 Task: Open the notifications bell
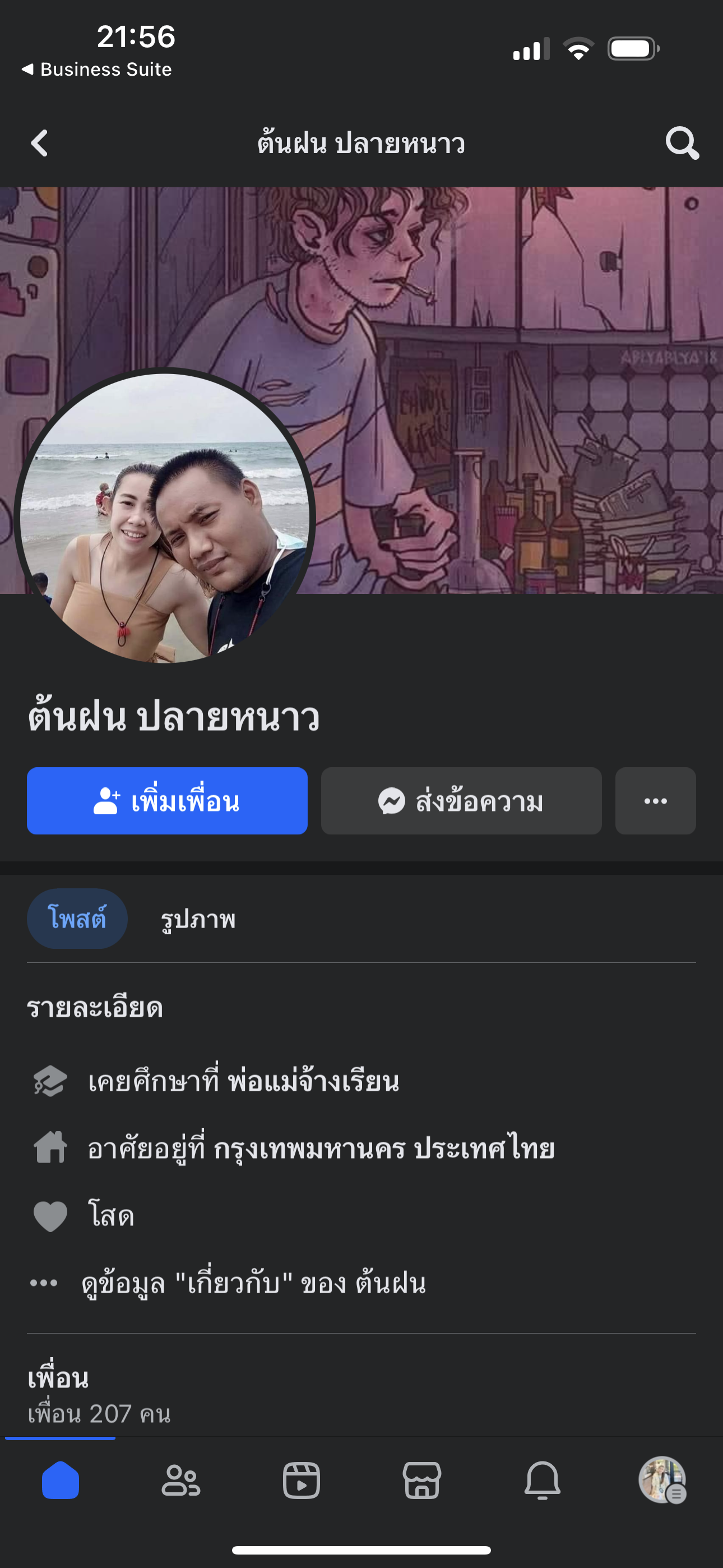[543, 1481]
